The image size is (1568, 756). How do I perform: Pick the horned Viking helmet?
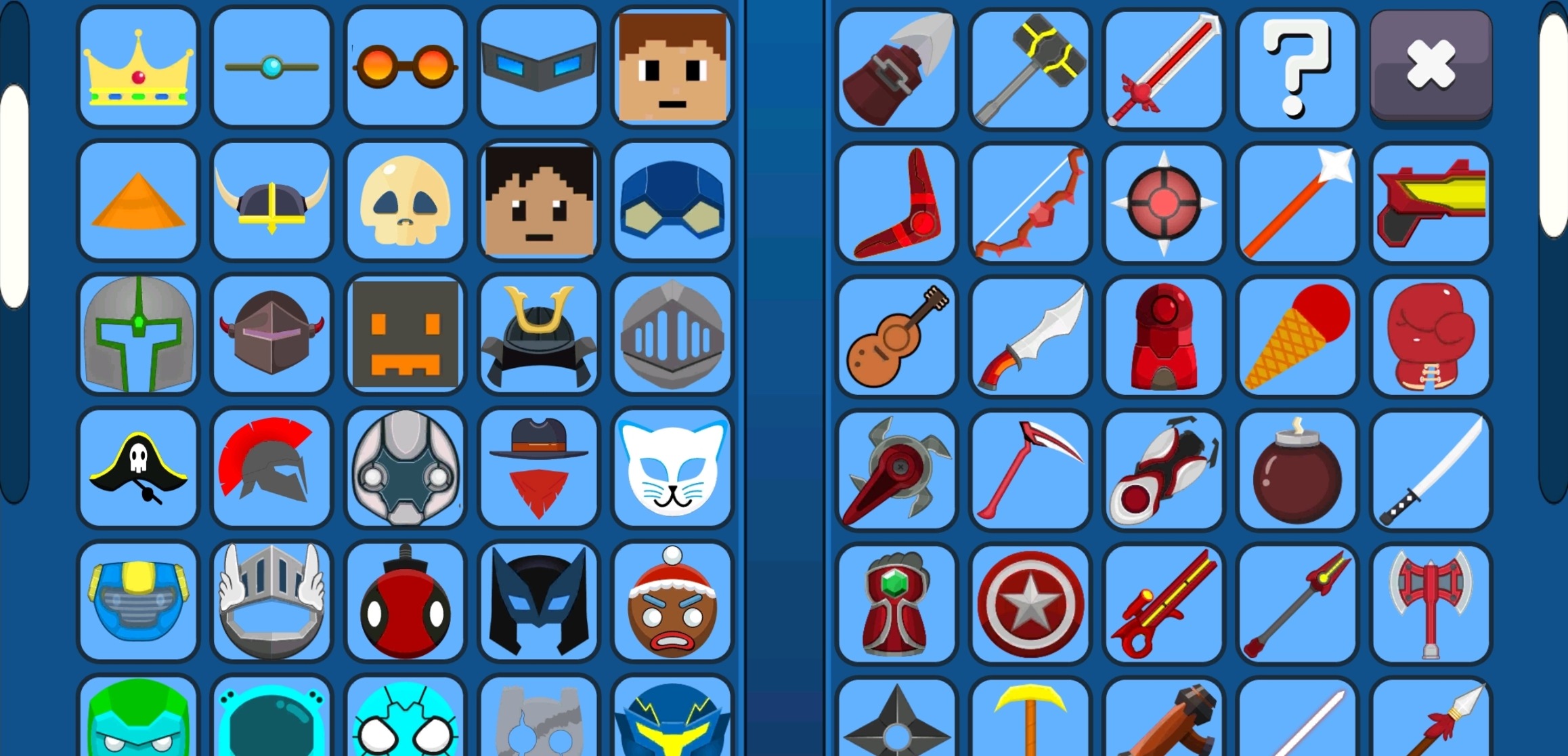[x=271, y=201]
